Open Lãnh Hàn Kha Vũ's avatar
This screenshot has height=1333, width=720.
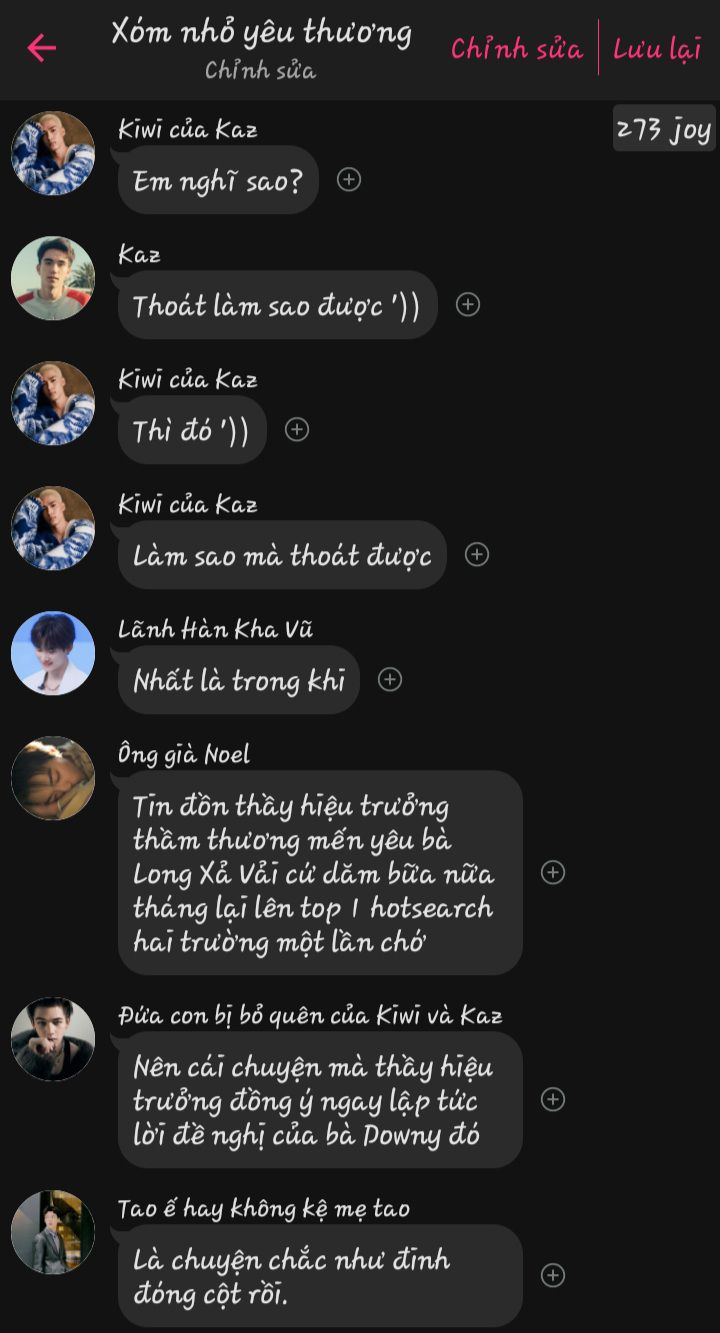point(53,654)
